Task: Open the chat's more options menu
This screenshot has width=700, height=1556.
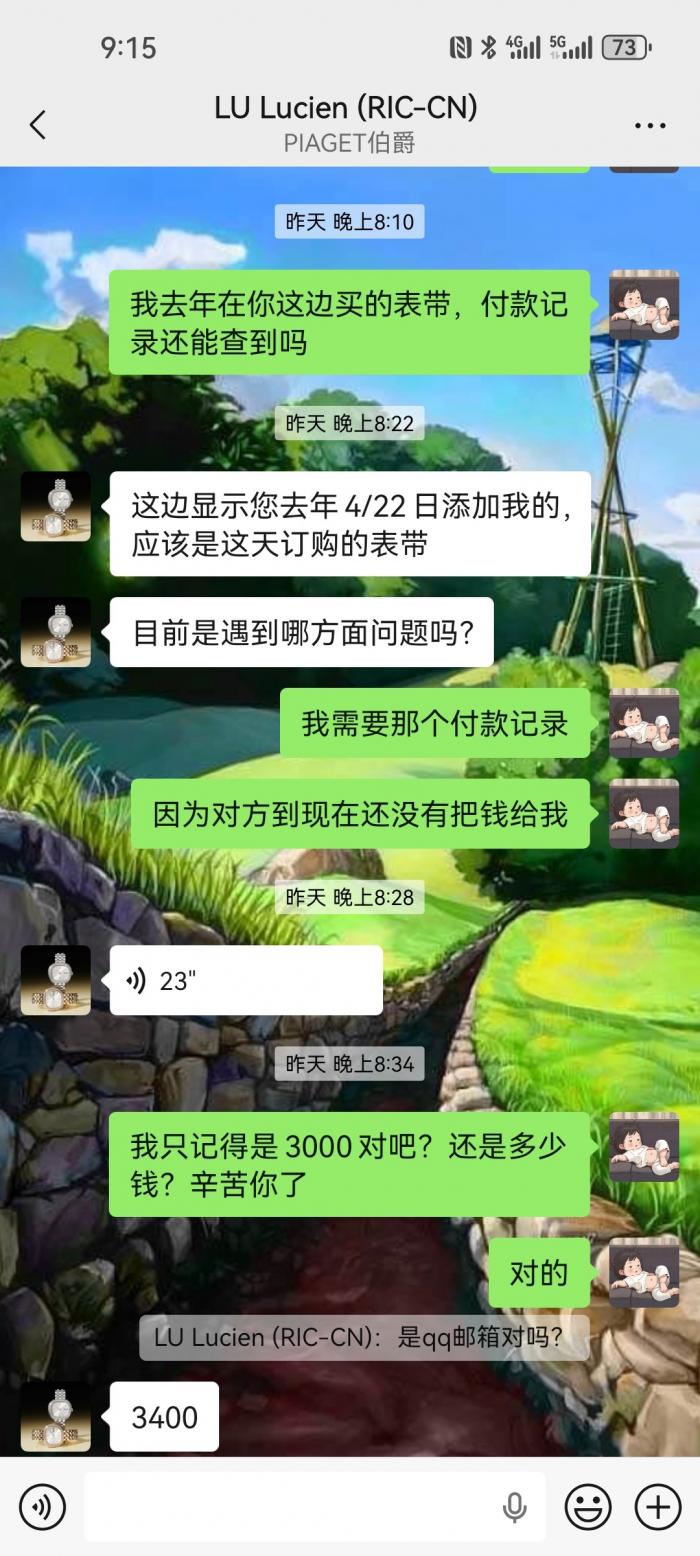Action: [x=650, y=126]
